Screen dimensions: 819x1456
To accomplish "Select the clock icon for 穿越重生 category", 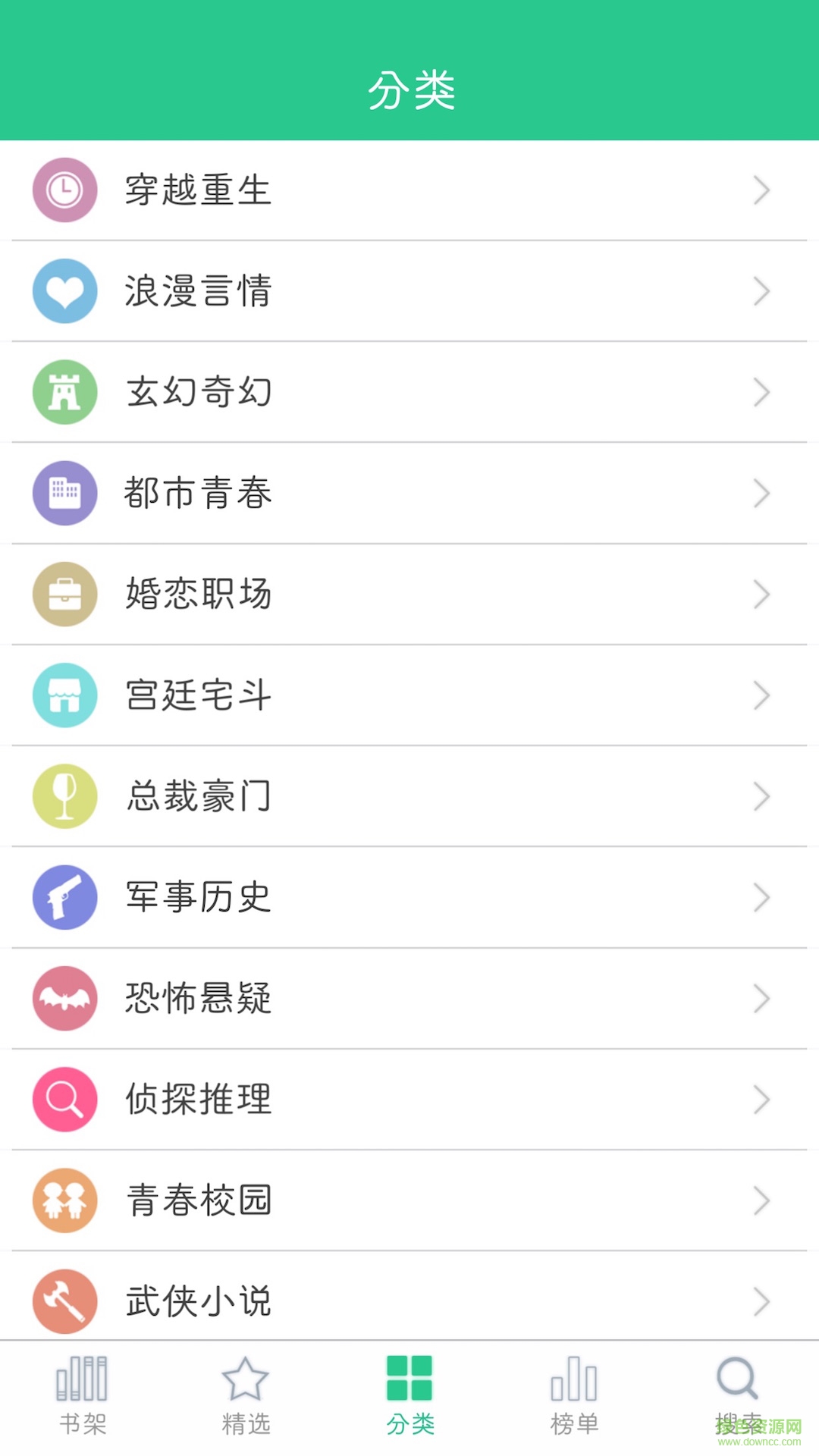I will point(64,190).
